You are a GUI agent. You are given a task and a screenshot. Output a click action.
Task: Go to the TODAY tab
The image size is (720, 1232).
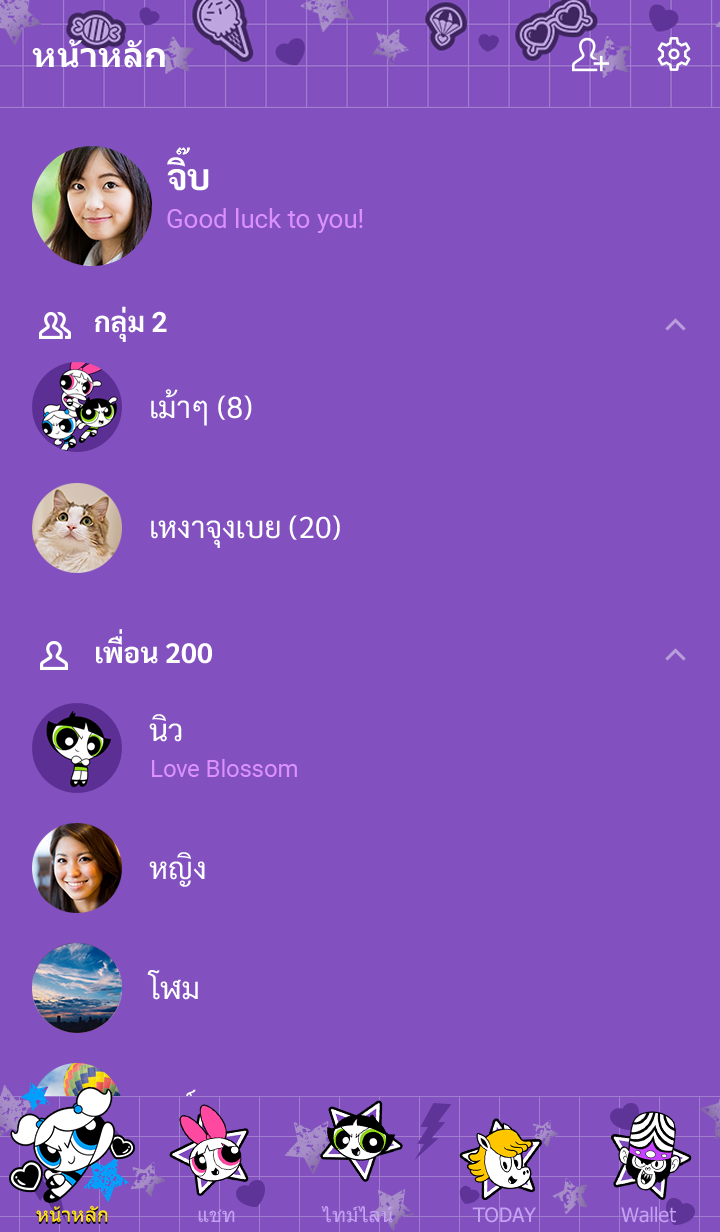coord(503,1165)
